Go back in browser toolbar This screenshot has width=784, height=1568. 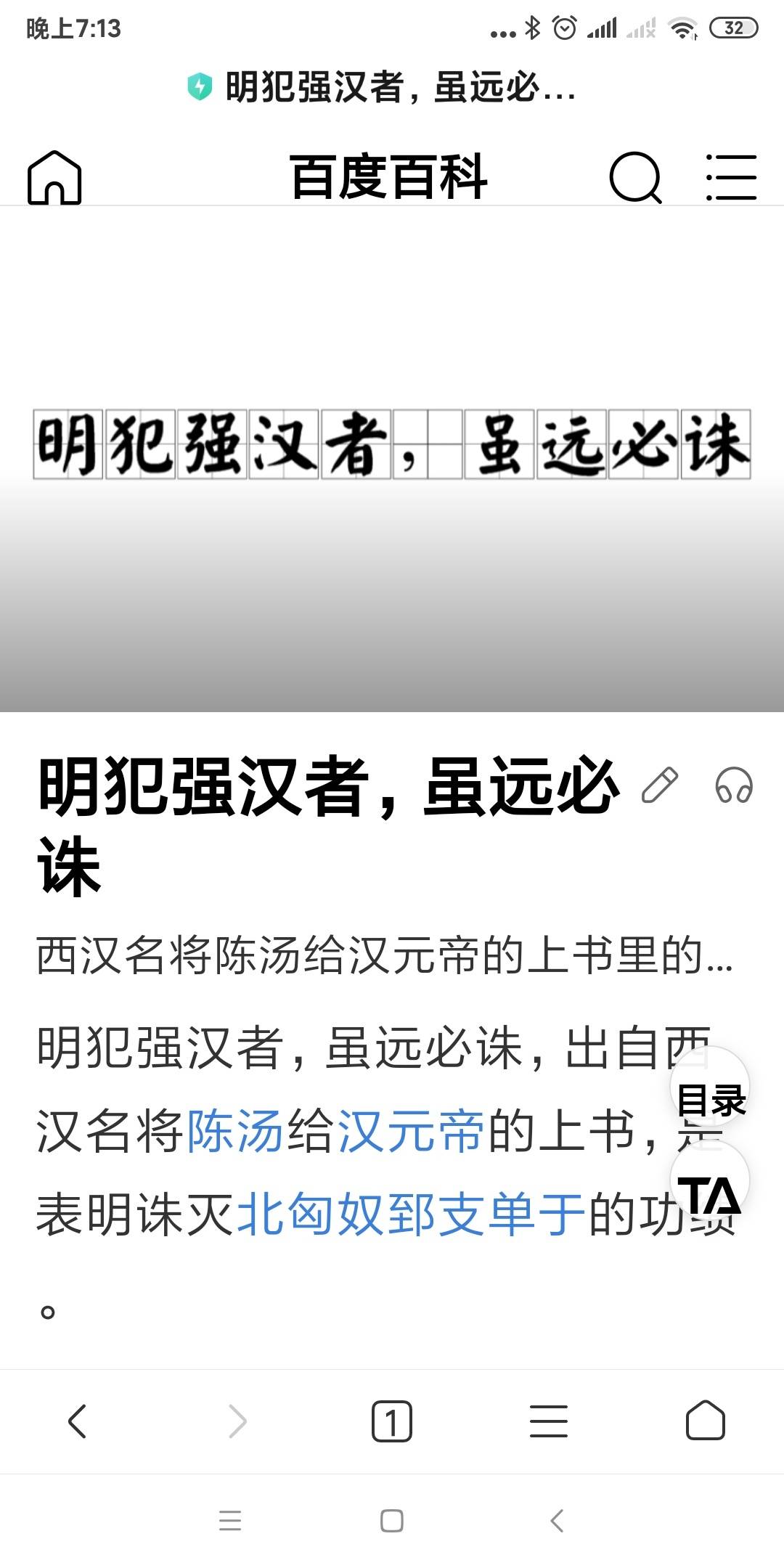point(77,1421)
